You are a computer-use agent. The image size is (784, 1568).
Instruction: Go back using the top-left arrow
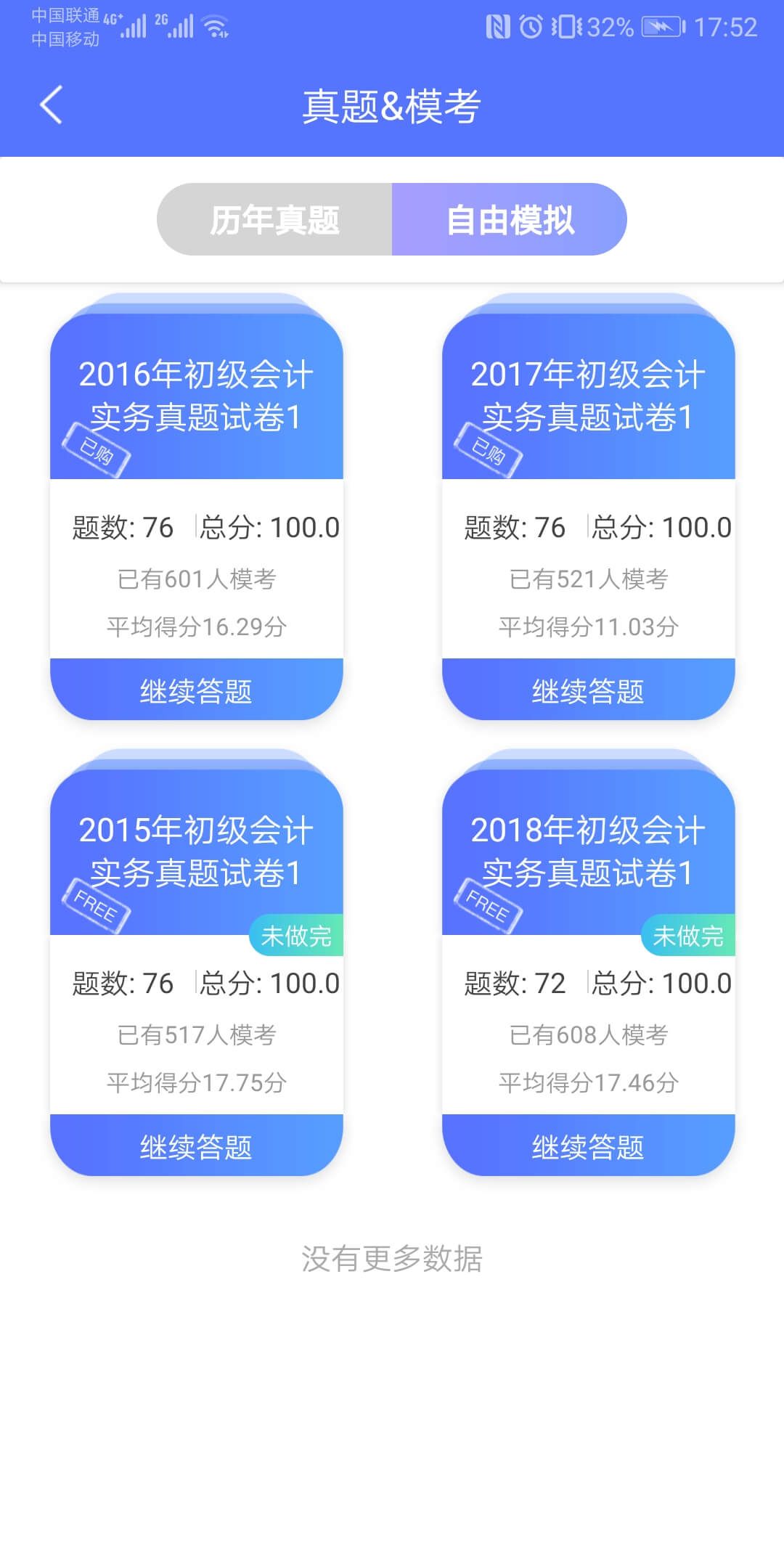[x=51, y=105]
